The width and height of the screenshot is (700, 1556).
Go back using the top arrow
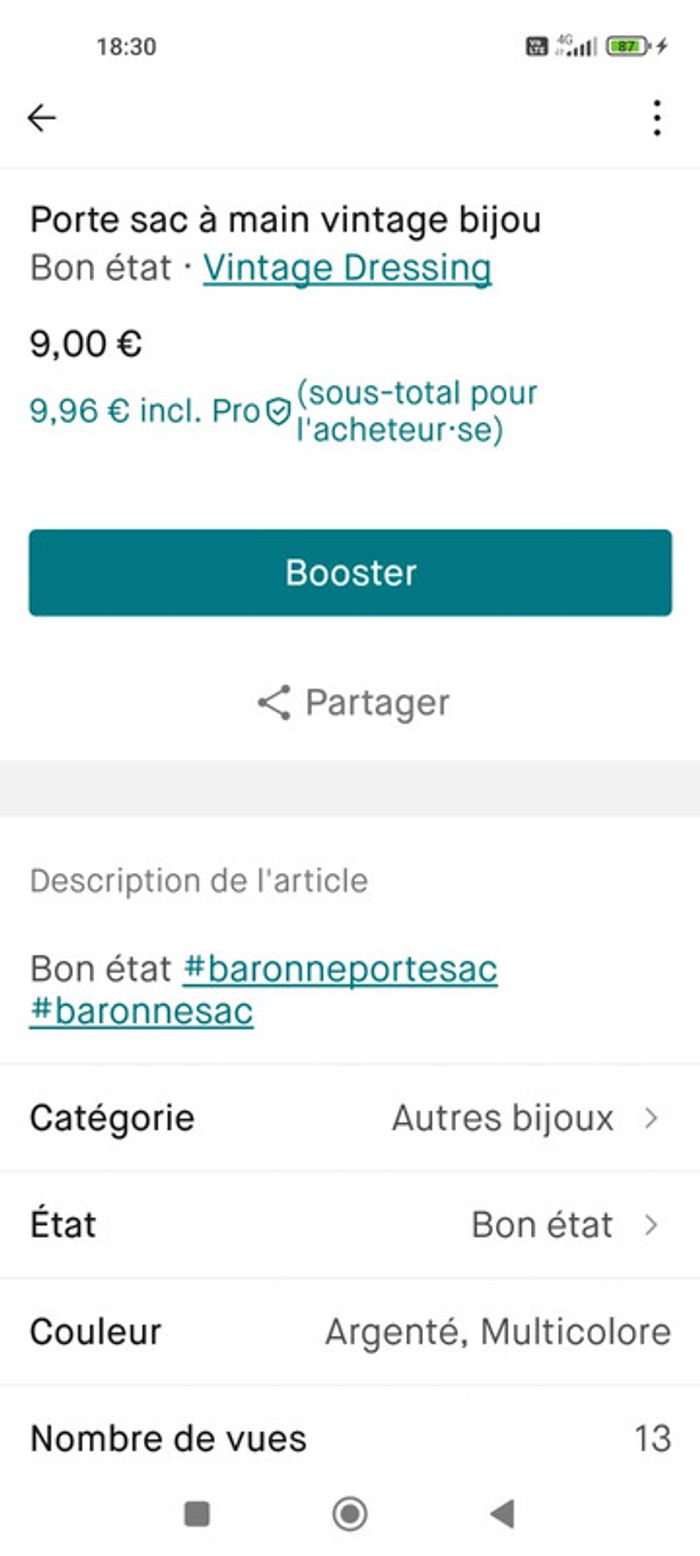click(x=41, y=118)
